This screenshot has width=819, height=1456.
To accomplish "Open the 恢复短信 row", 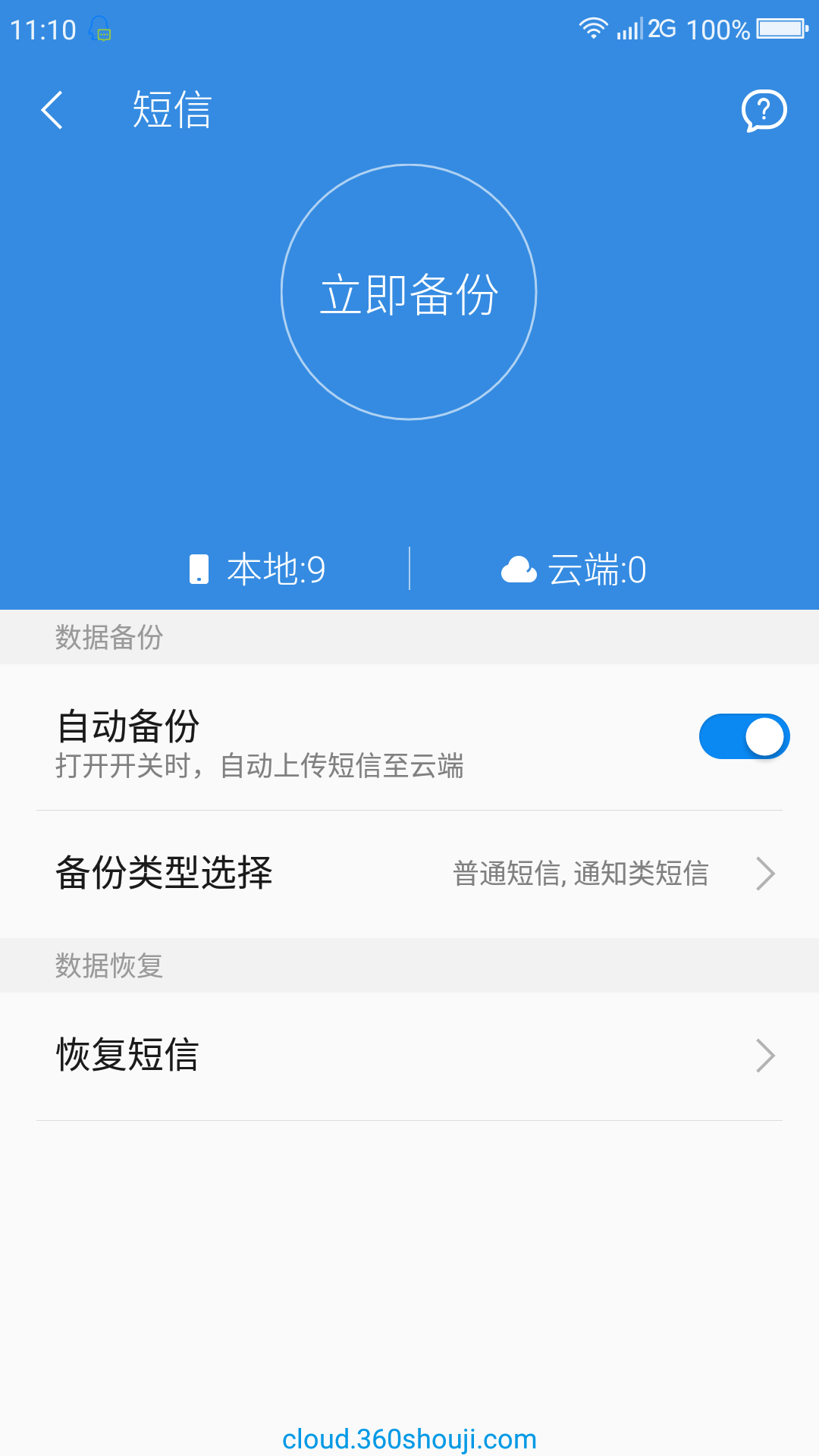I will coord(409,1055).
